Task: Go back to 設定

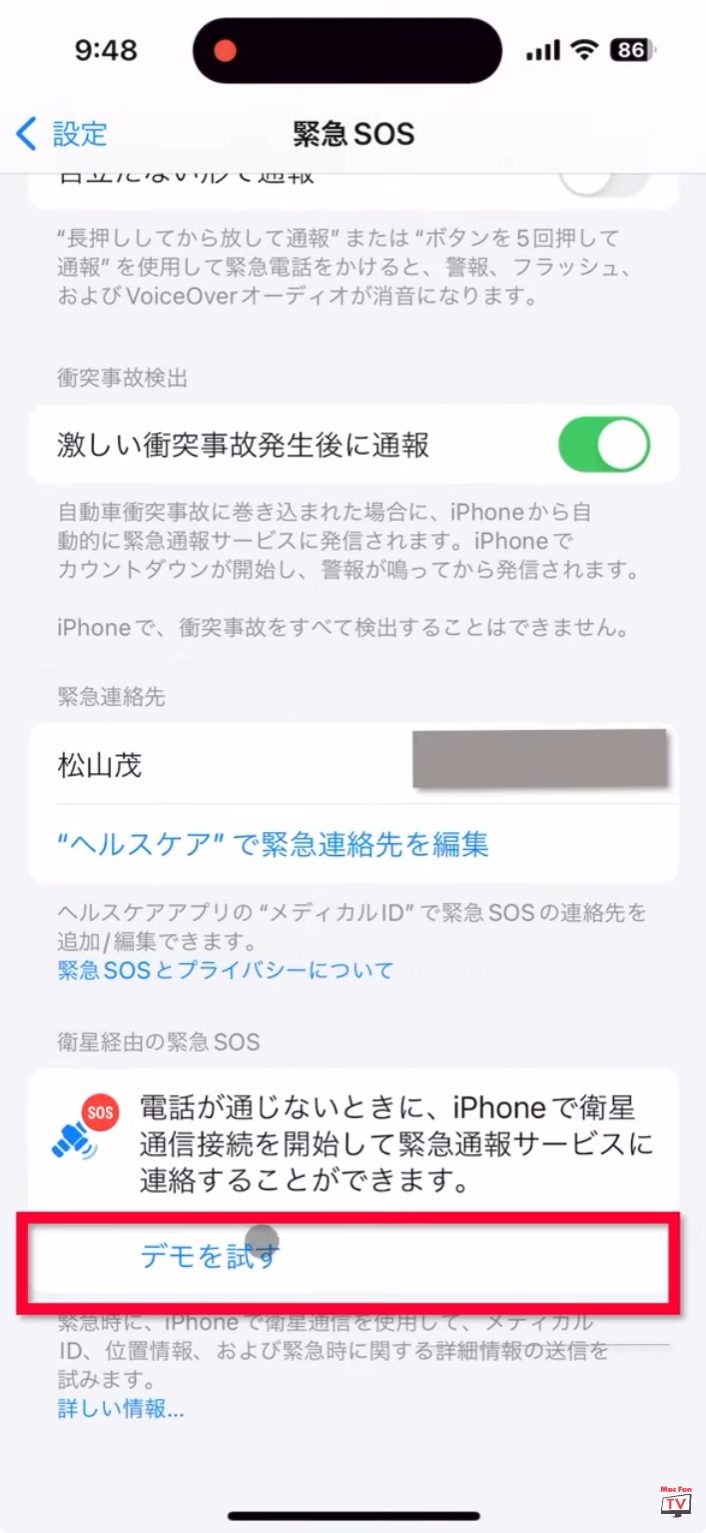Action: (x=62, y=134)
